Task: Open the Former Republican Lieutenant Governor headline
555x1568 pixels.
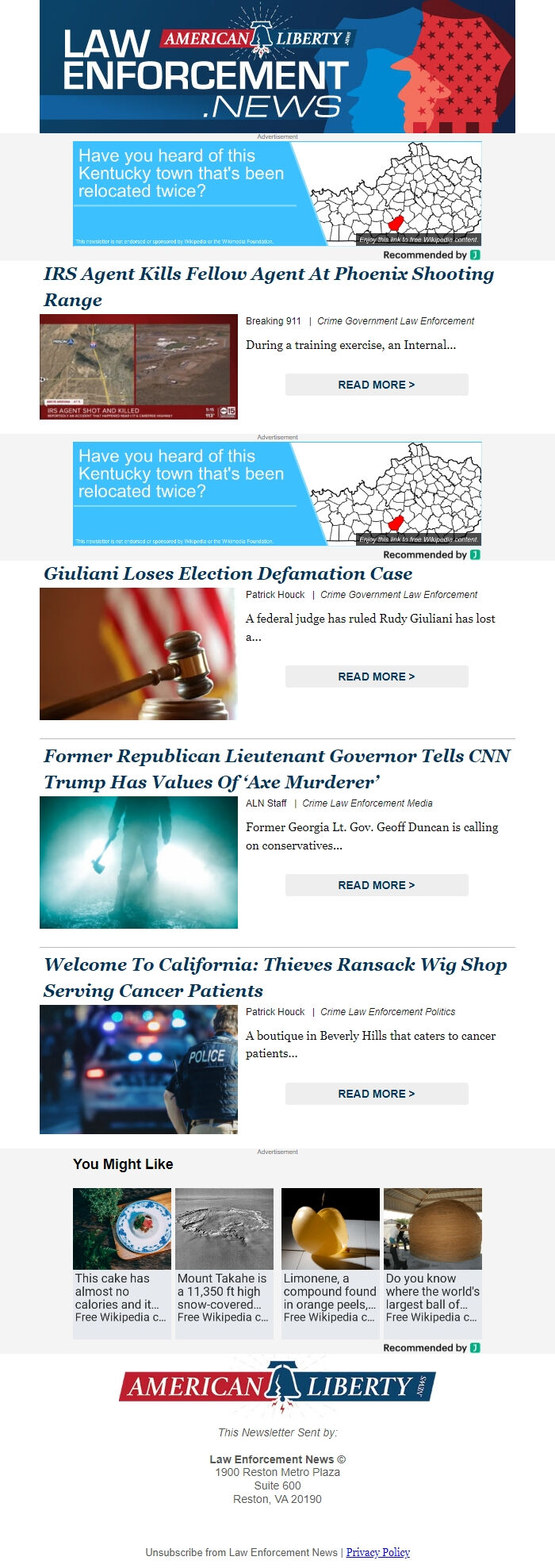Action: pyautogui.click(x=277, y=757)
